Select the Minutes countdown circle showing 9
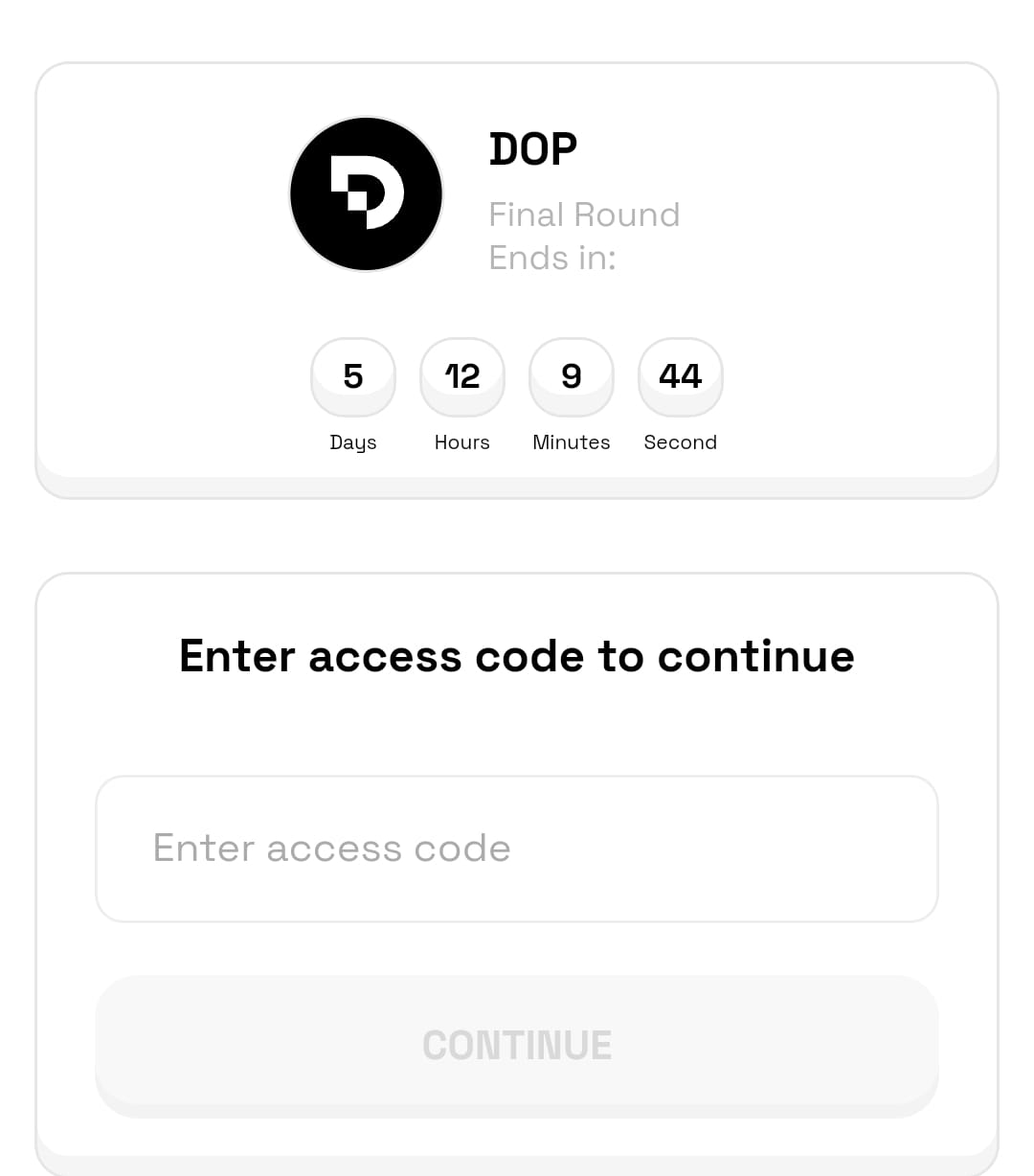Image resolution: width=1034 pixels, height=1176 pixels. pos(572,377)
